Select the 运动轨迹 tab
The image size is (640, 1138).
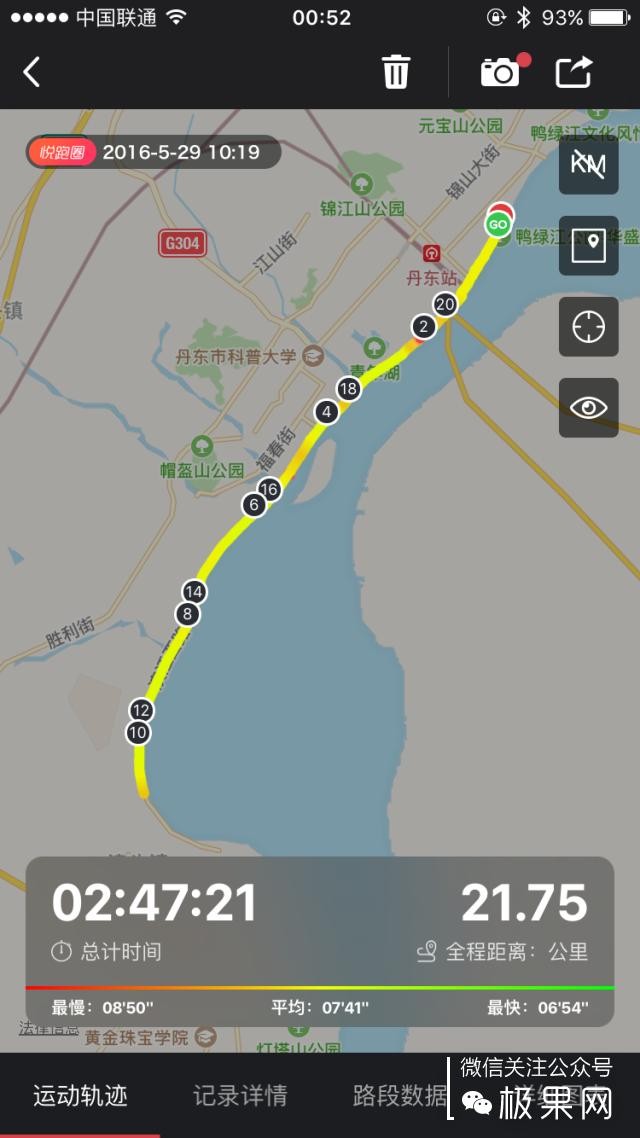(80, 1096)
